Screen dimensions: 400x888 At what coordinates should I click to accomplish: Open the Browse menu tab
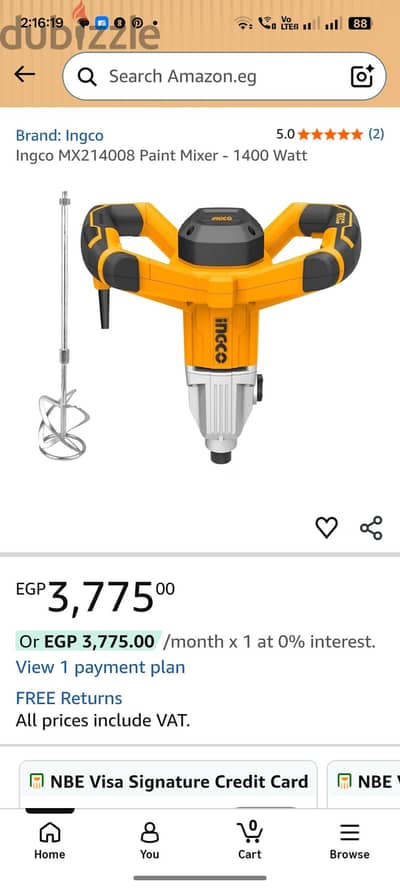pos(350,841)
